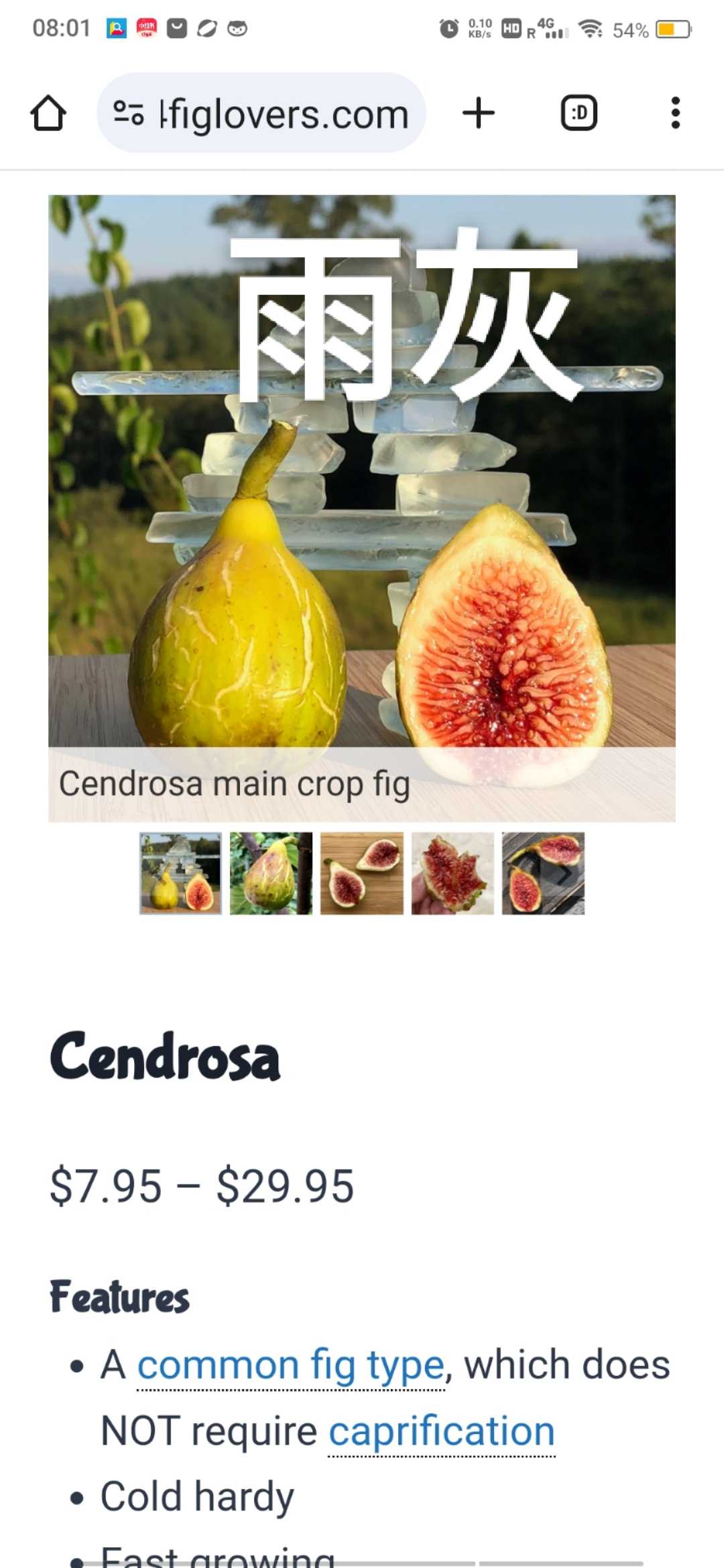Select the fifth thumbnail with the next arrow
The image size is (724, 1568).
pos(543,873)
